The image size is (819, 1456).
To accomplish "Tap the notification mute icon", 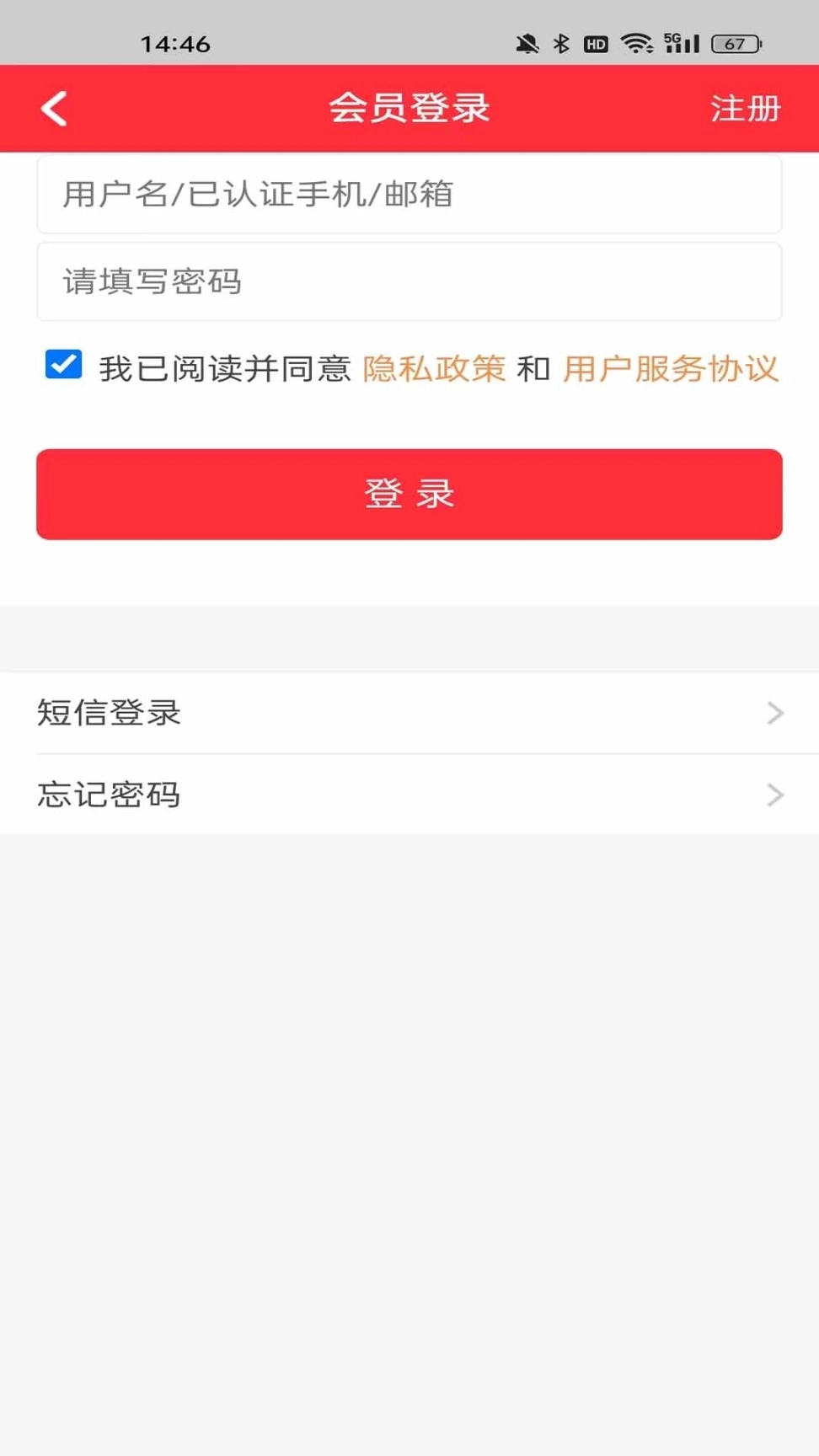I will [527, 43].
